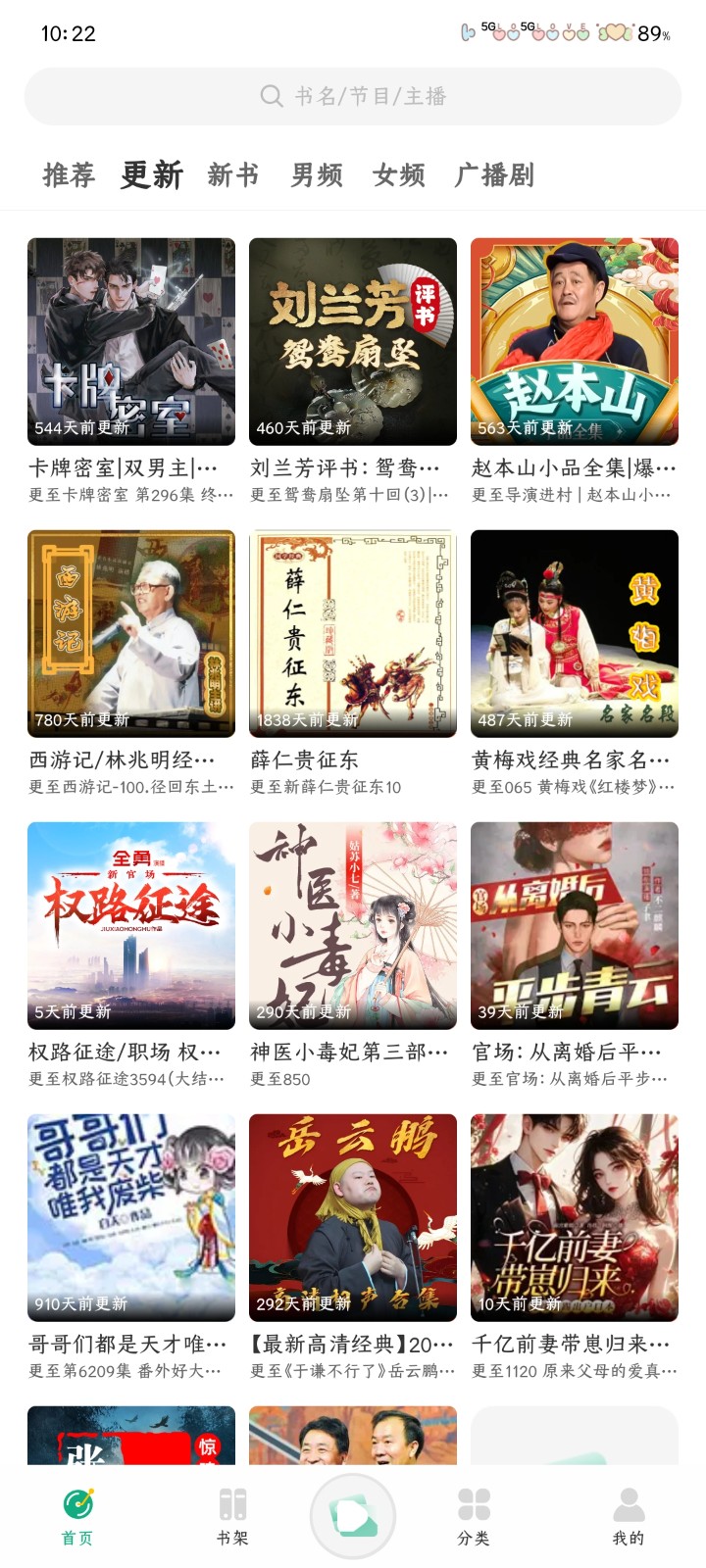Image resolution: width=706 pixels, height=1568 pixels.
Task: Open the 男频 tab
Action: 316,174
